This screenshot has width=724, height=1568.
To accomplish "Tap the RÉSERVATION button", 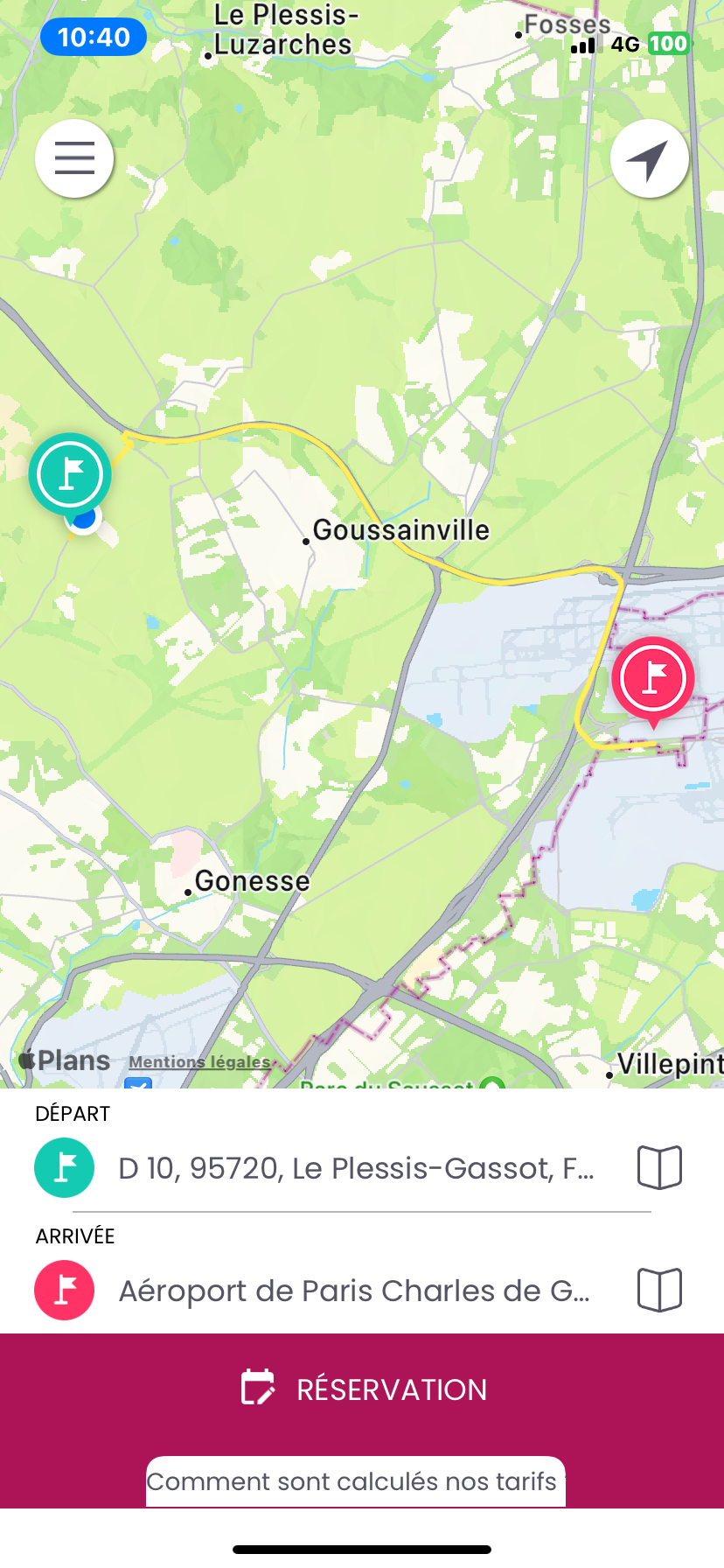I will [x=362, y=1389].
